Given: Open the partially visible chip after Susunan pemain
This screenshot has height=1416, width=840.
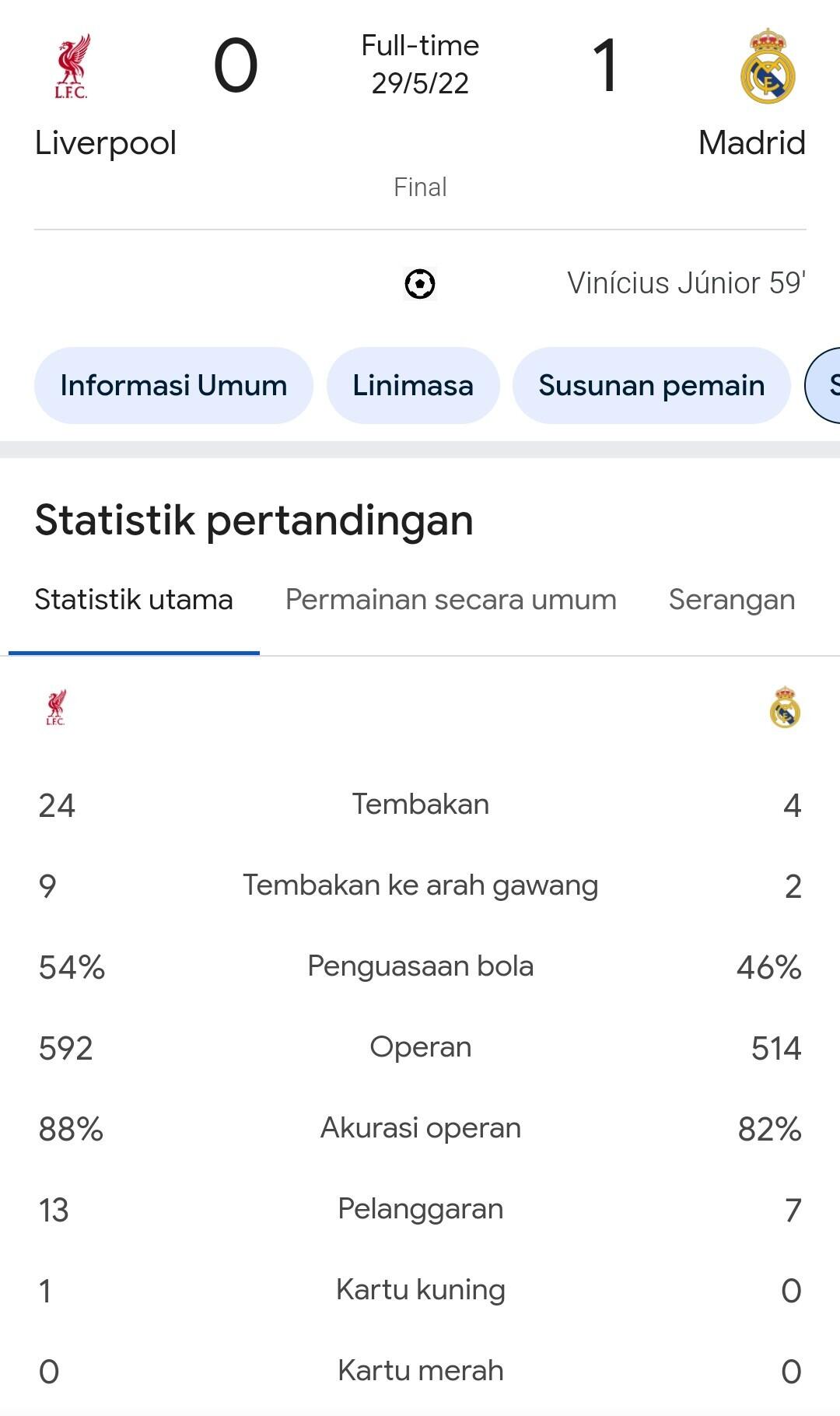Looking at the screenshot, I should pos(826,385).
